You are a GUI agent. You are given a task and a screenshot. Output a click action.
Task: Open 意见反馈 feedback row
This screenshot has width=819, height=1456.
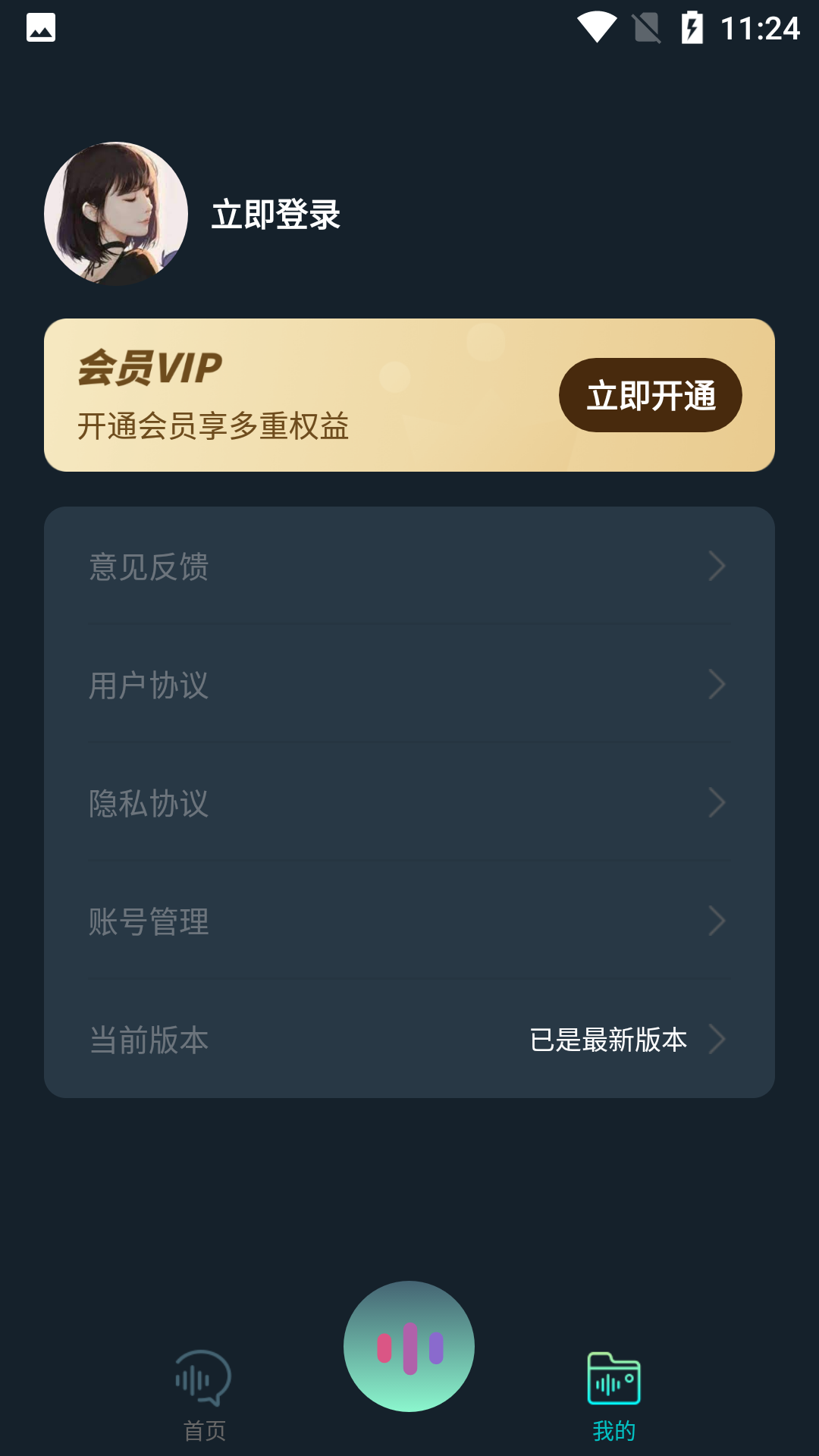pyautogui.click(x=409, y=566)
